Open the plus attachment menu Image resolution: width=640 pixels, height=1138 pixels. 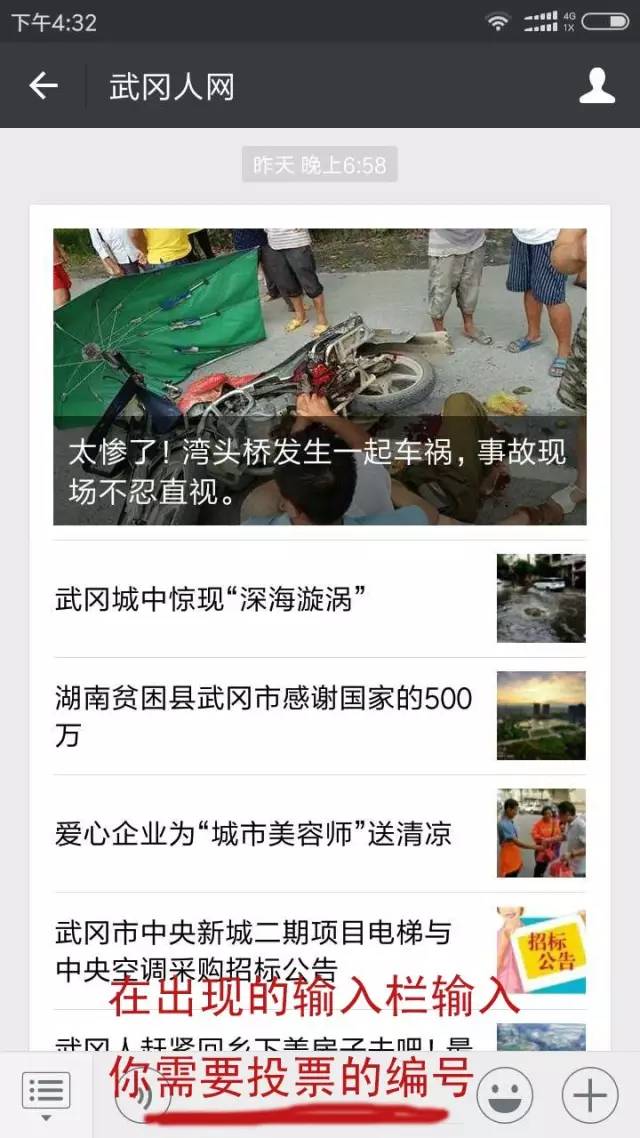(589, 1096)
